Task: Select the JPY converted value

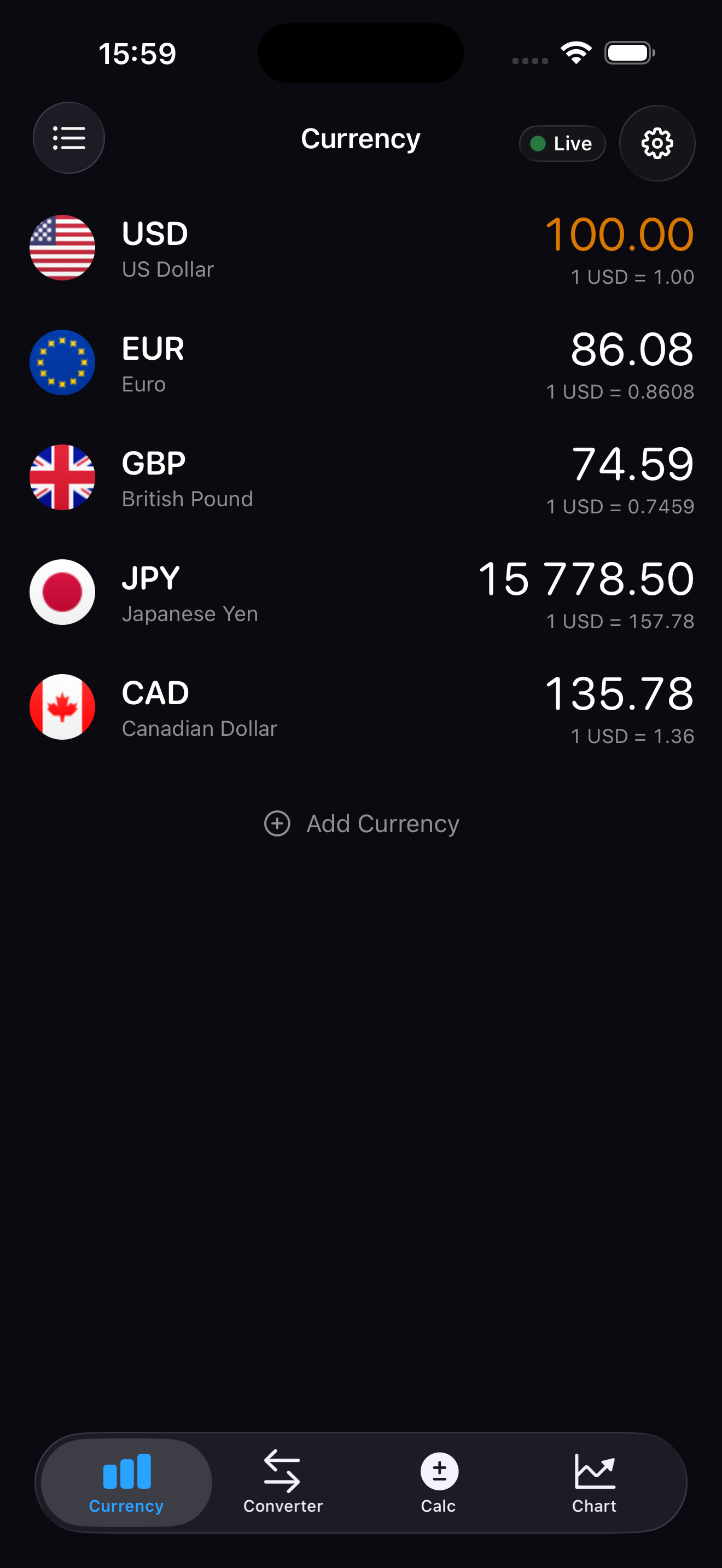Action: pos(585,578)
